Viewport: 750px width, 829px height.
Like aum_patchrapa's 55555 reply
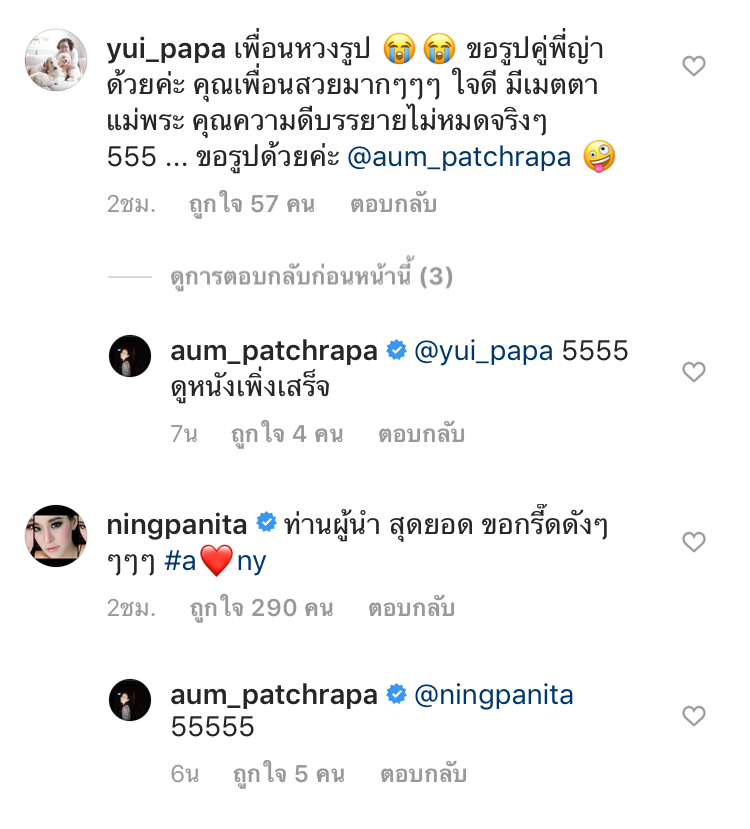tap(693, 716)
